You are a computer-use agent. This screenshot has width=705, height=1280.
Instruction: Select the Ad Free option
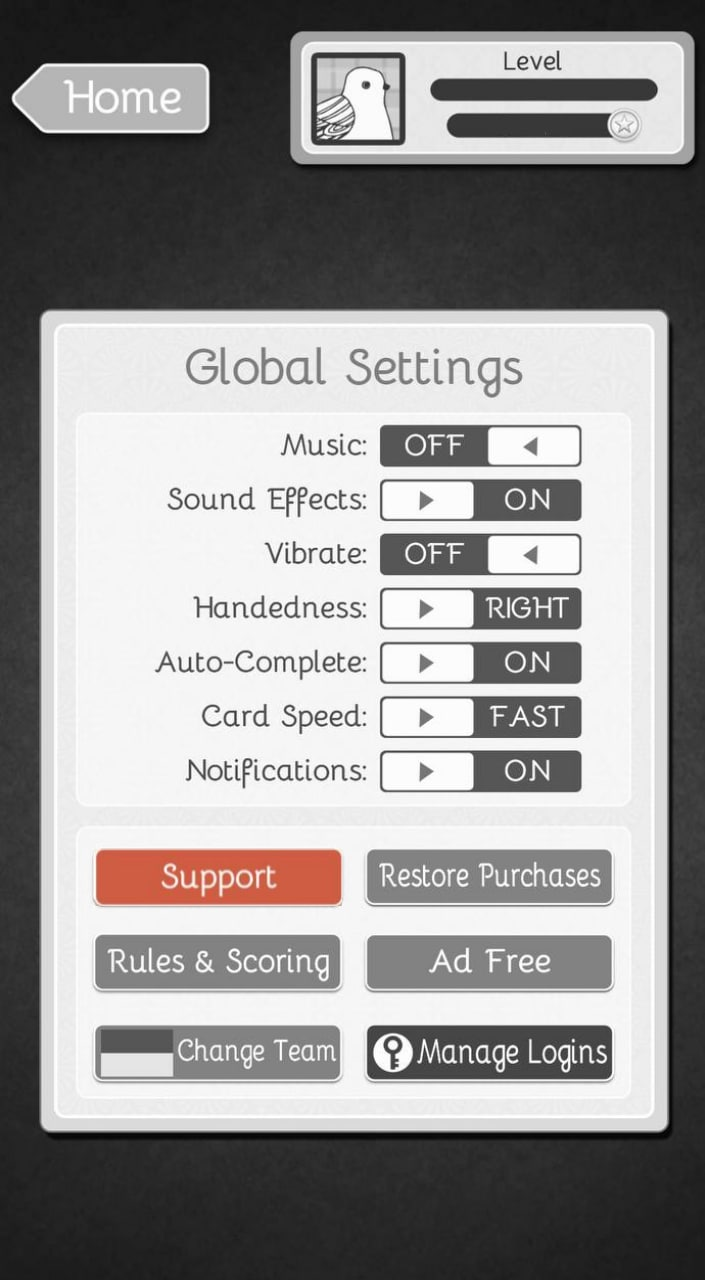coord(489,962)
